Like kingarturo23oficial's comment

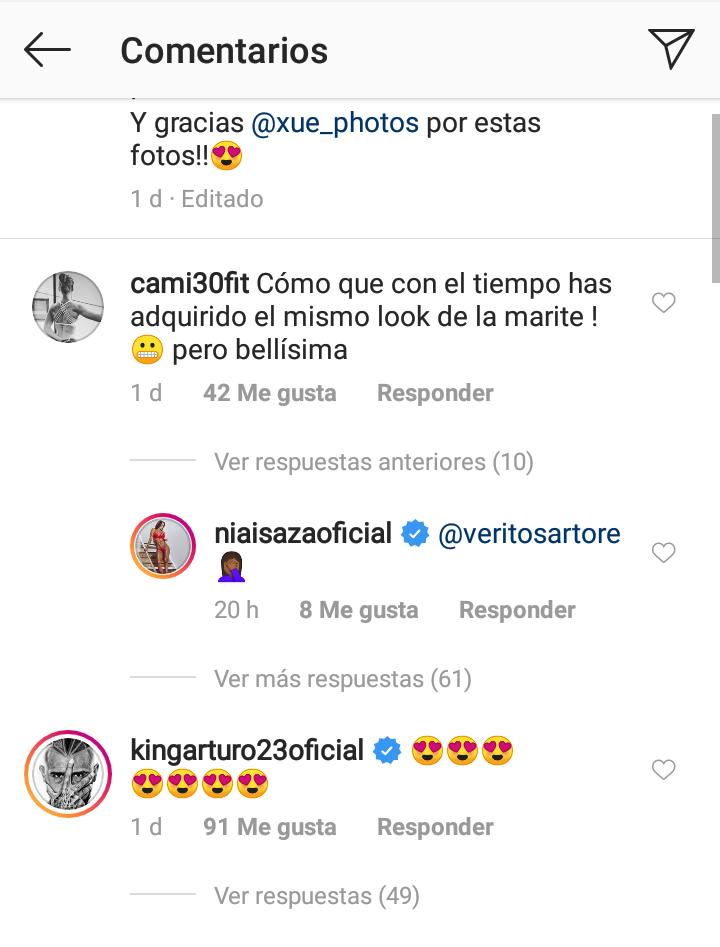tap(664, 769)
